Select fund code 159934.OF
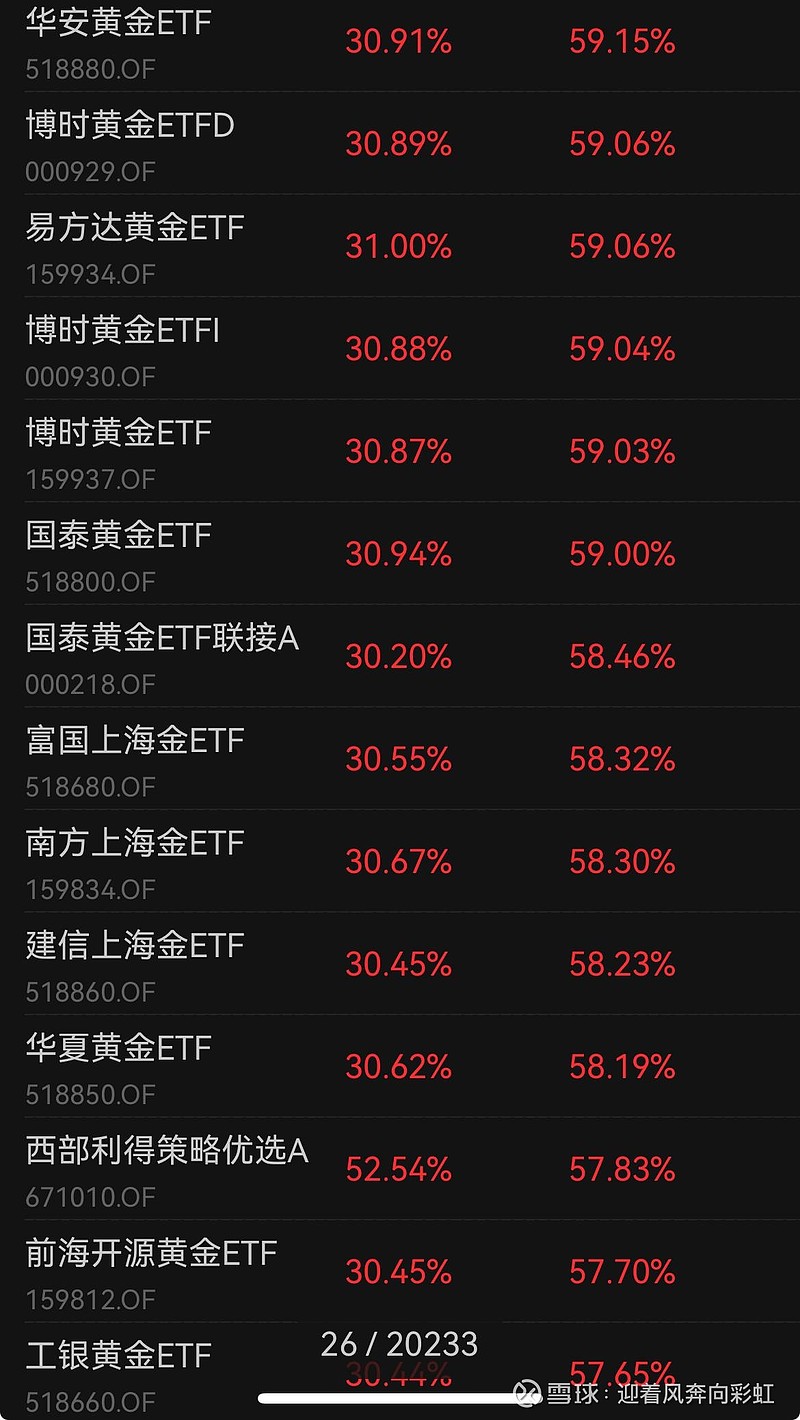 88,274
